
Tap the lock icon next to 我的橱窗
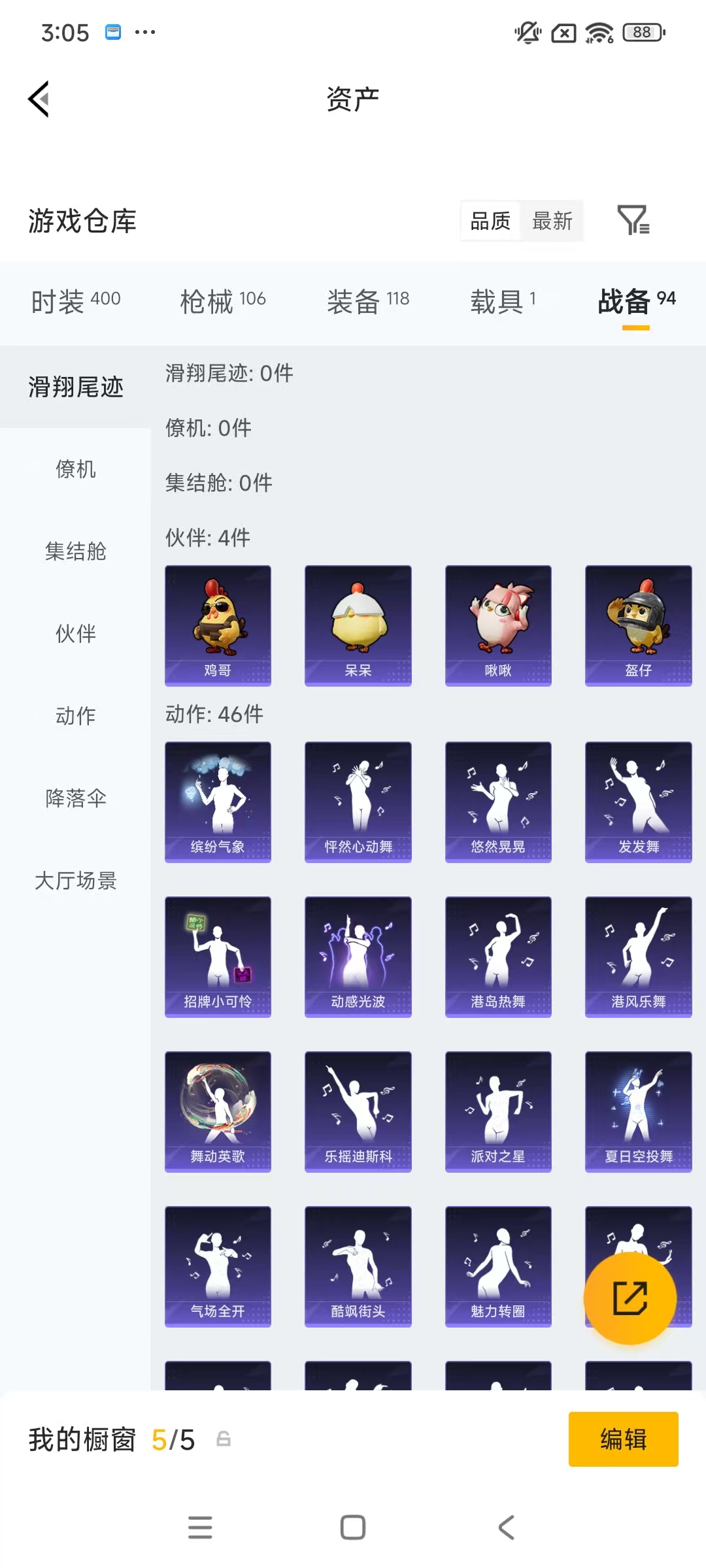point(225,1439)
